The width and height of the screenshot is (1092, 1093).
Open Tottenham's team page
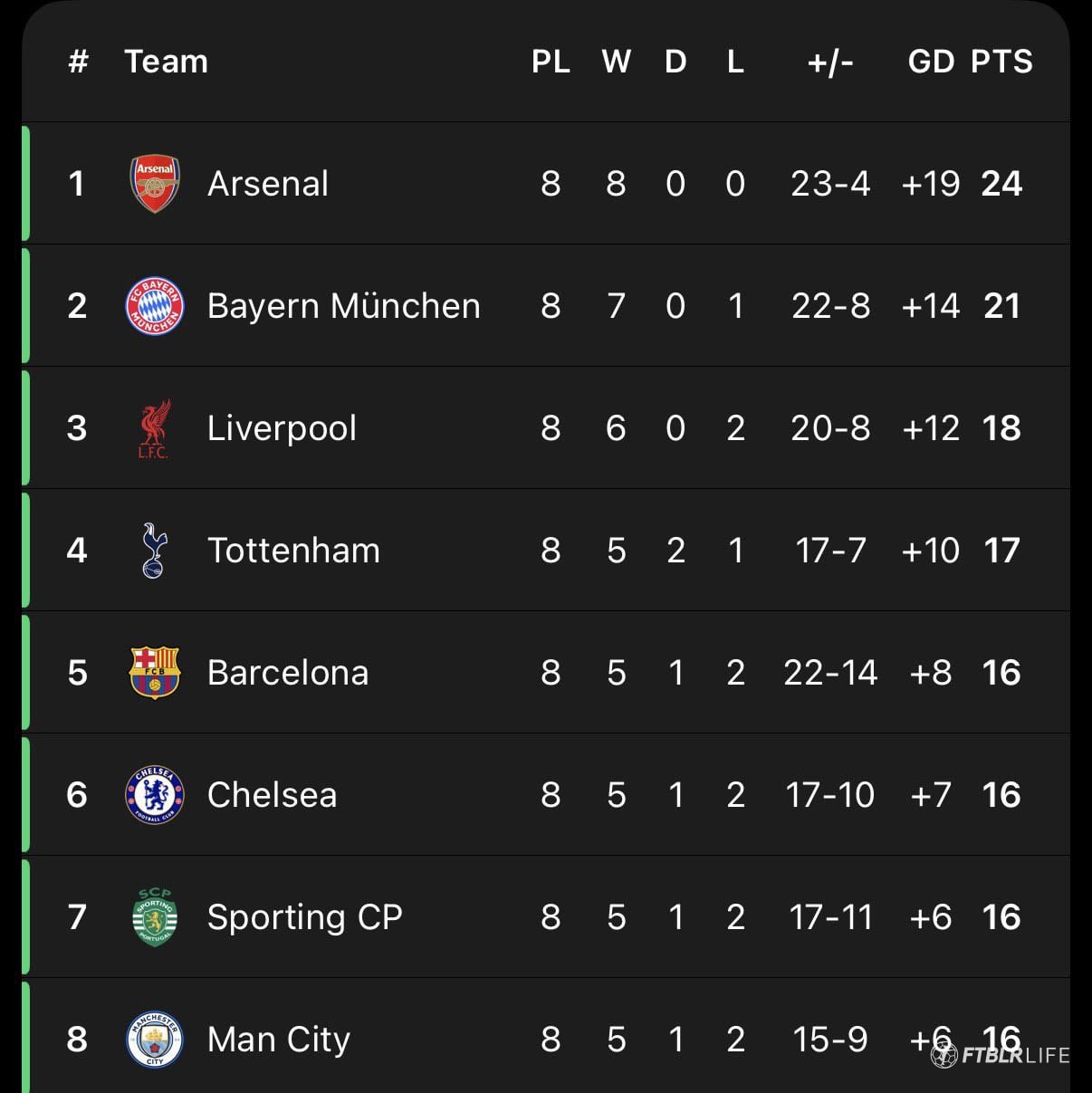[293, 551]
